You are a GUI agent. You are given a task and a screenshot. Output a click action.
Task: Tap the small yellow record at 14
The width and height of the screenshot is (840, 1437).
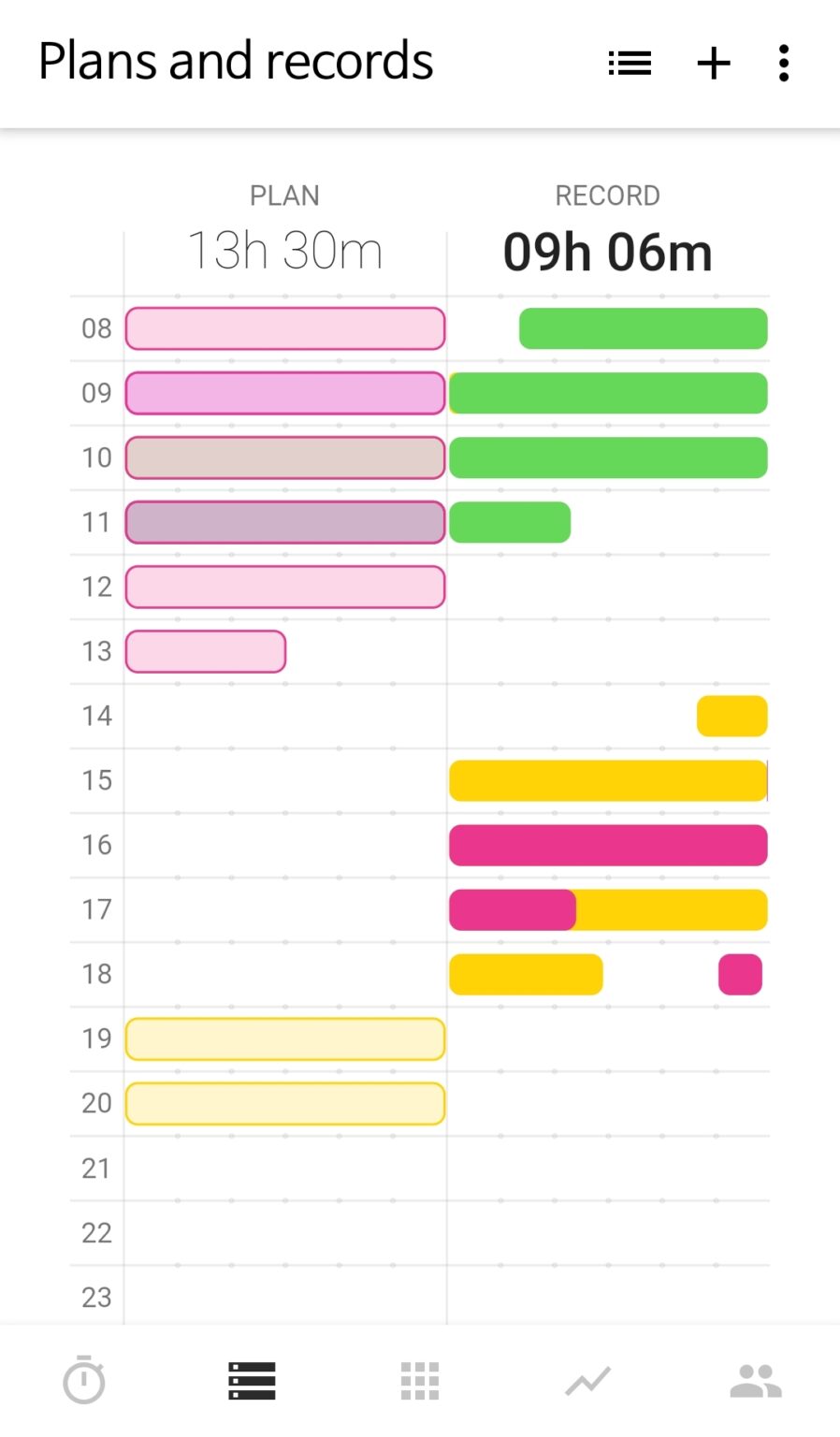tap(732, 716)
